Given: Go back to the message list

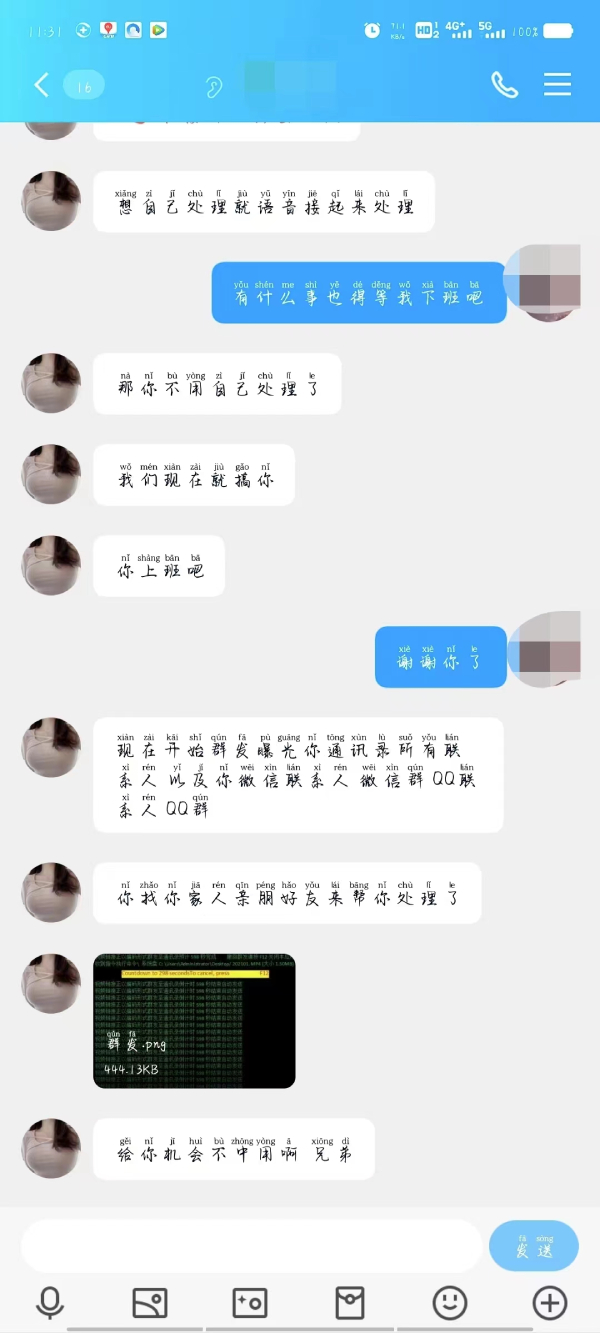Looking at the screenshot, I should [41, 86].
